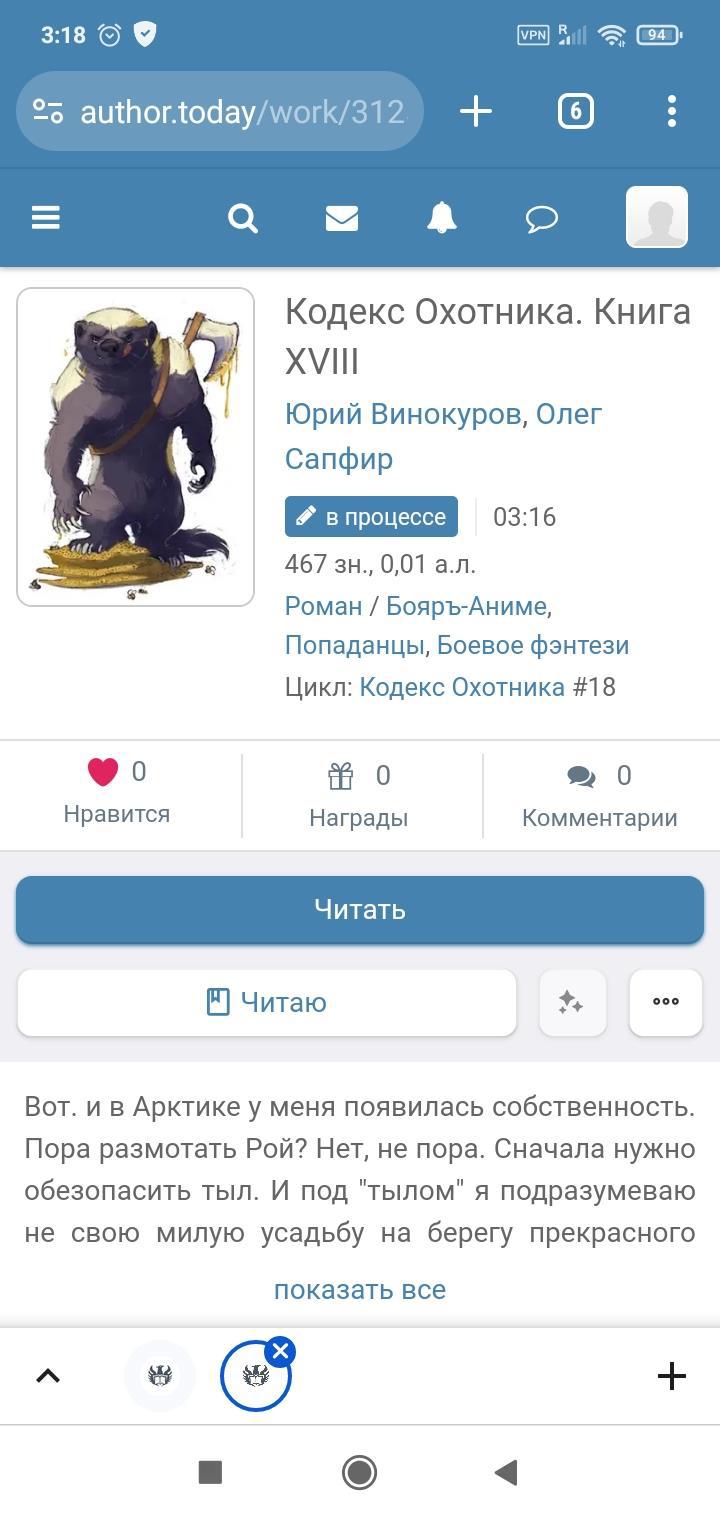This screenshot has height=1520, width=720.
Task: Open the three-dots more actions button
Action: click(x=665, y=1002)
